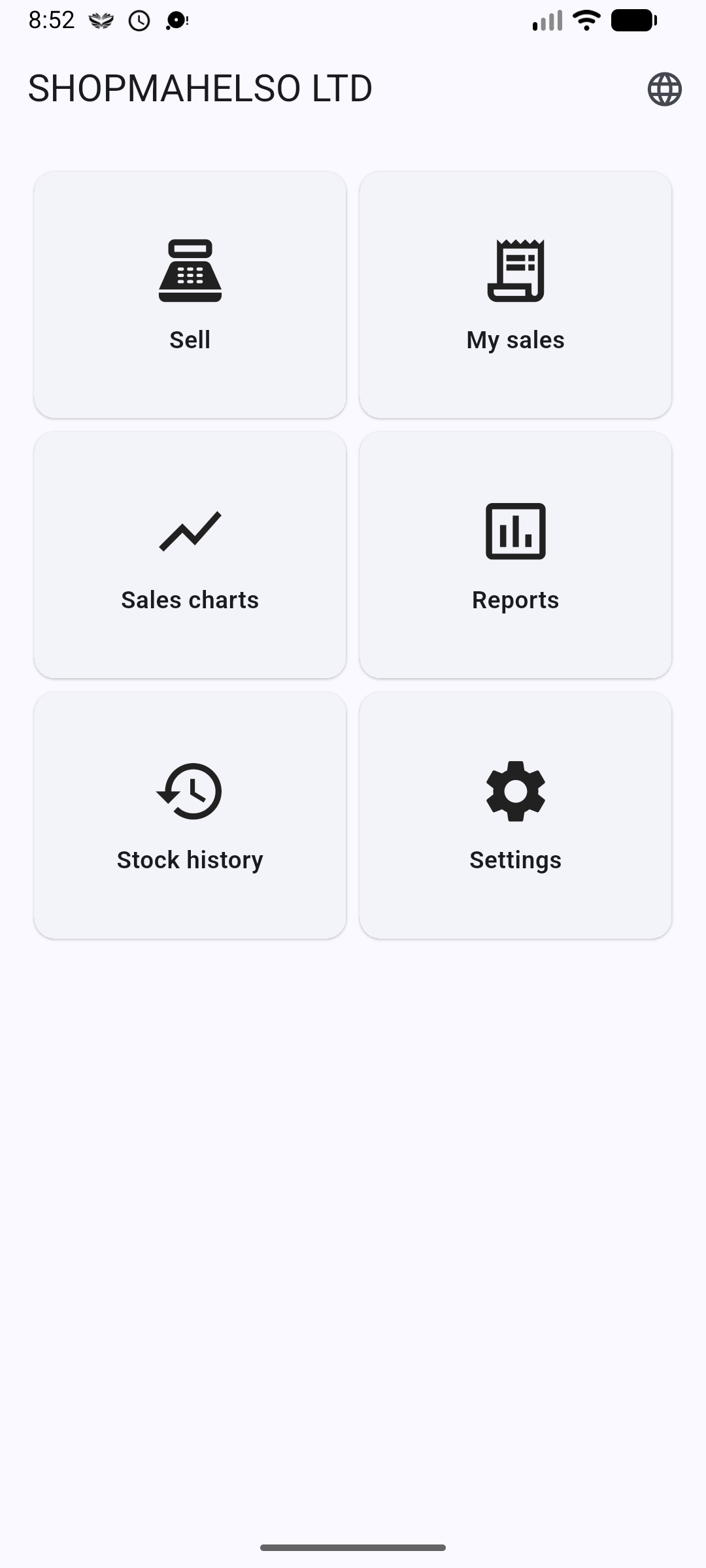Open the Sales charts card
Viewport: 706px width, 1568px height.
click(190, 553)
